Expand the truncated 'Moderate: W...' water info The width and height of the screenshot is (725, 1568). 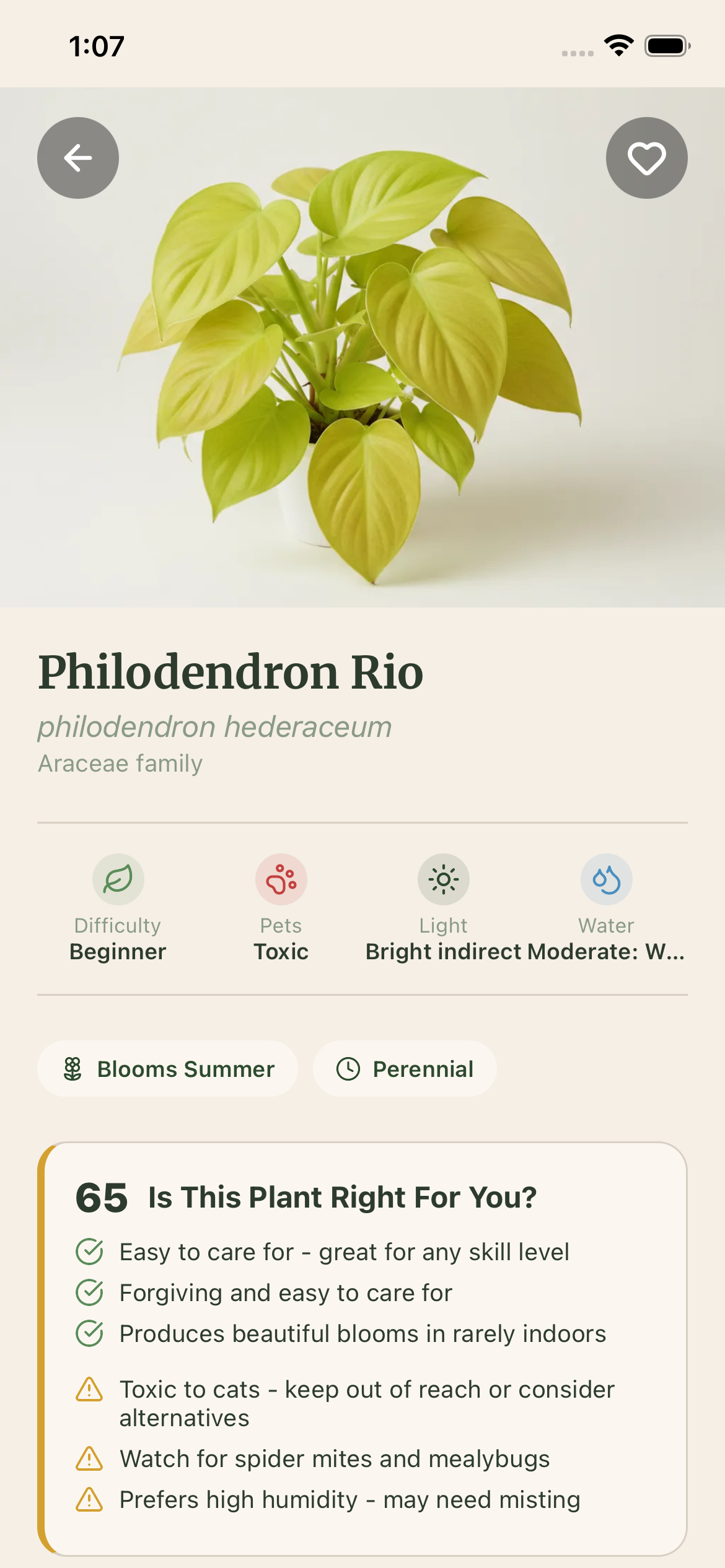click(x=605, y=952)
